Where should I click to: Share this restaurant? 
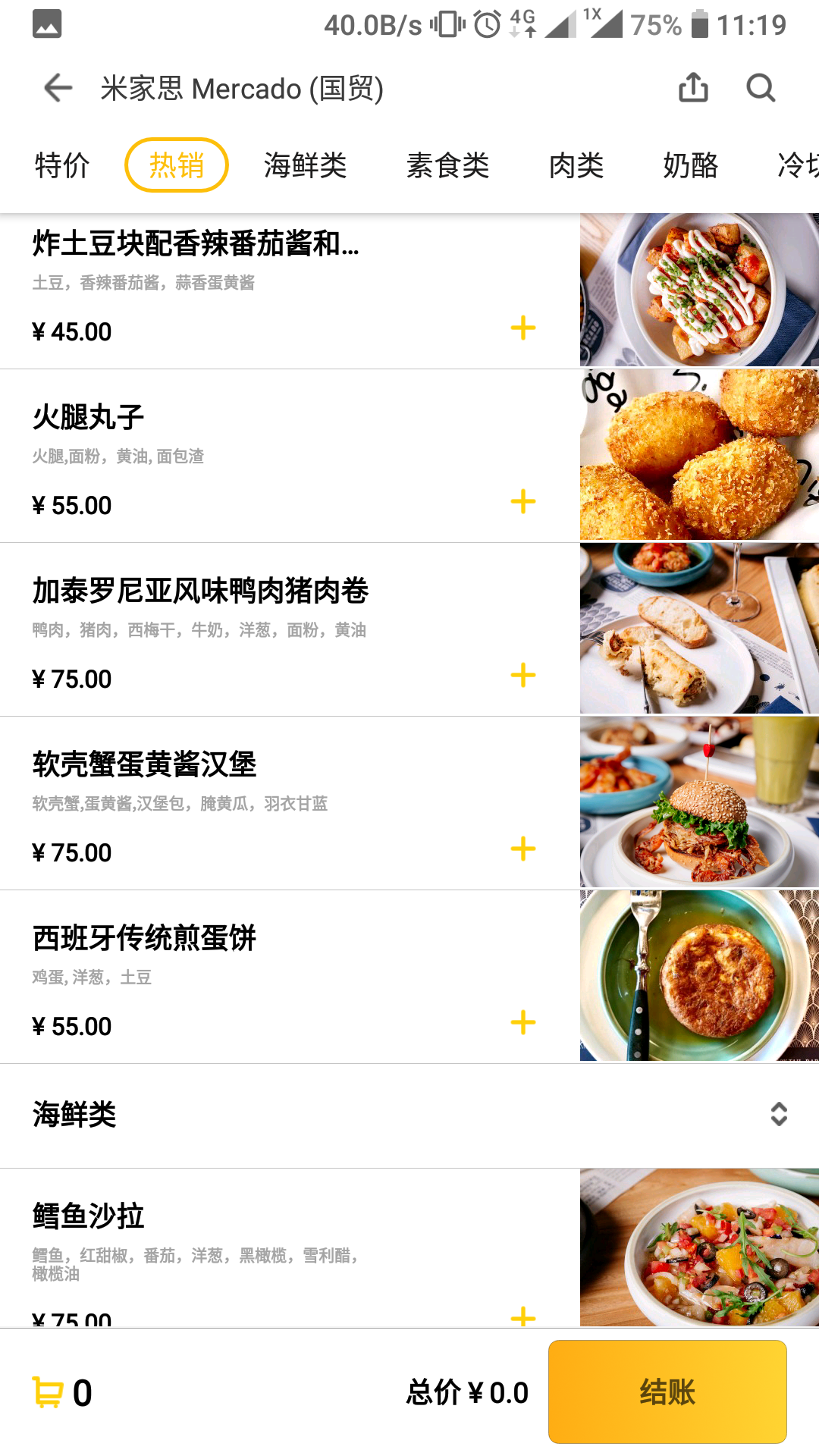coord(693,88)
